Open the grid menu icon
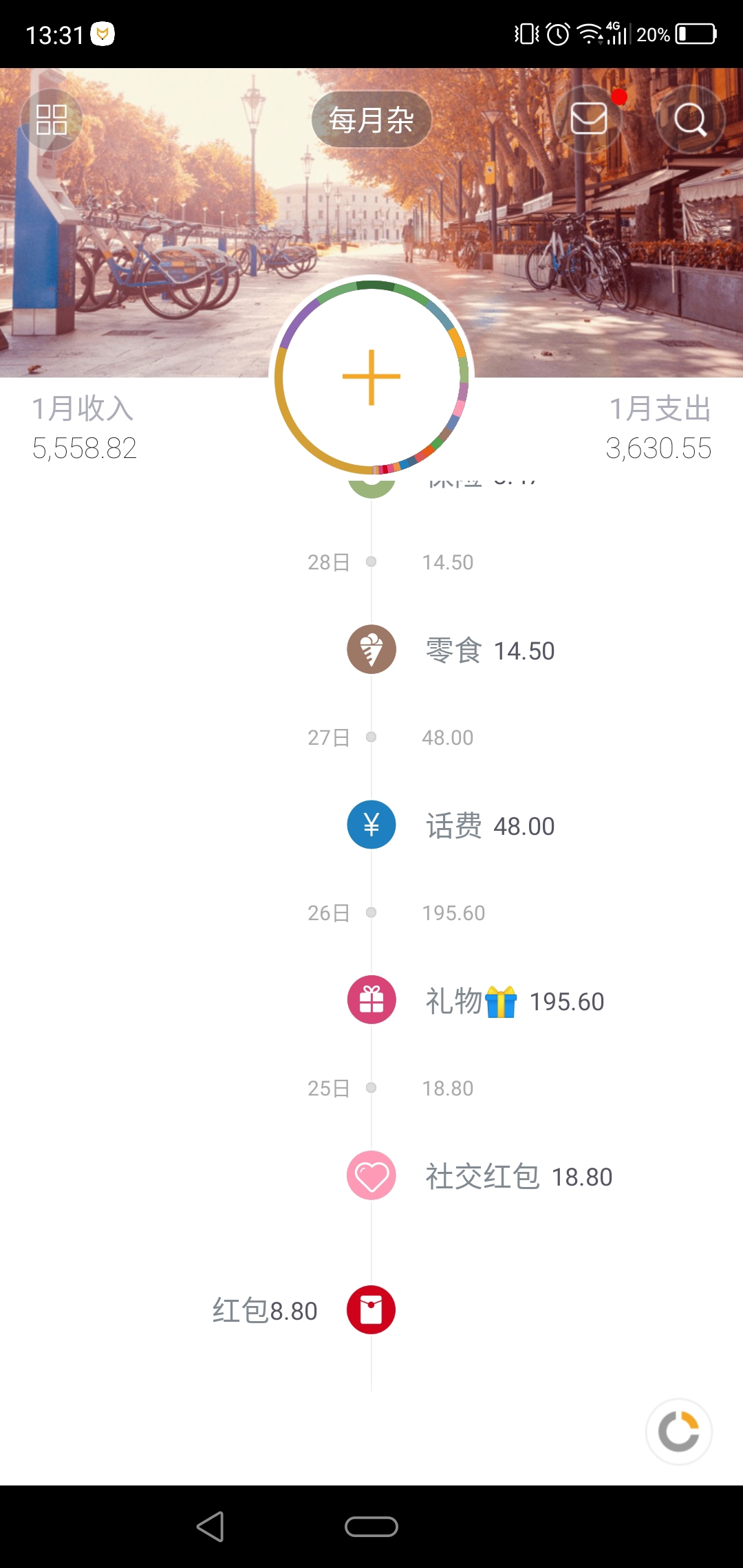Image resolution: width=743 pixels, height=1568 pixels. [x=52, y=120]
